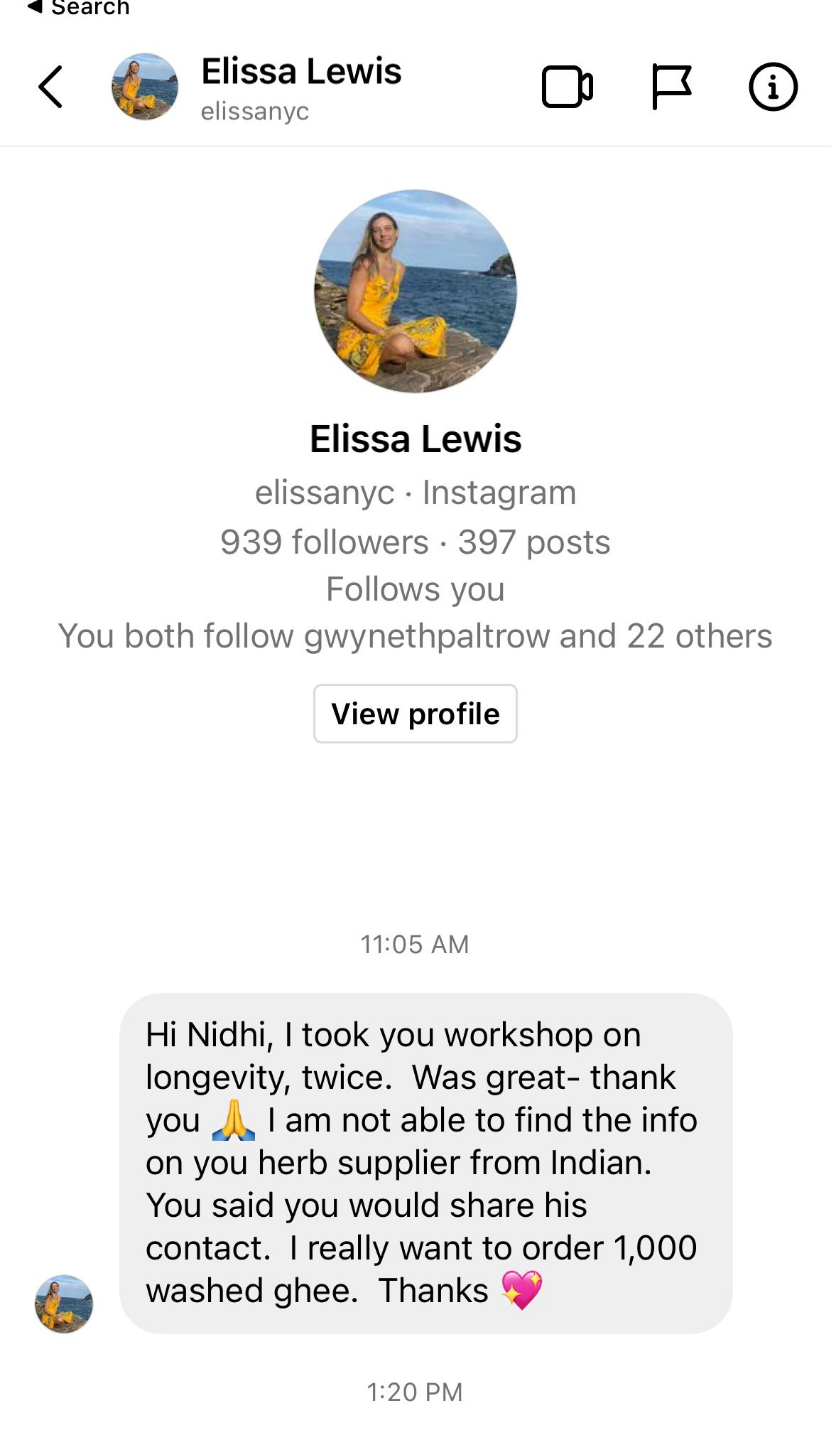This screenshot has width=831, height=1440.
Task: Flag this conversation
Action: tap(671, 87)
